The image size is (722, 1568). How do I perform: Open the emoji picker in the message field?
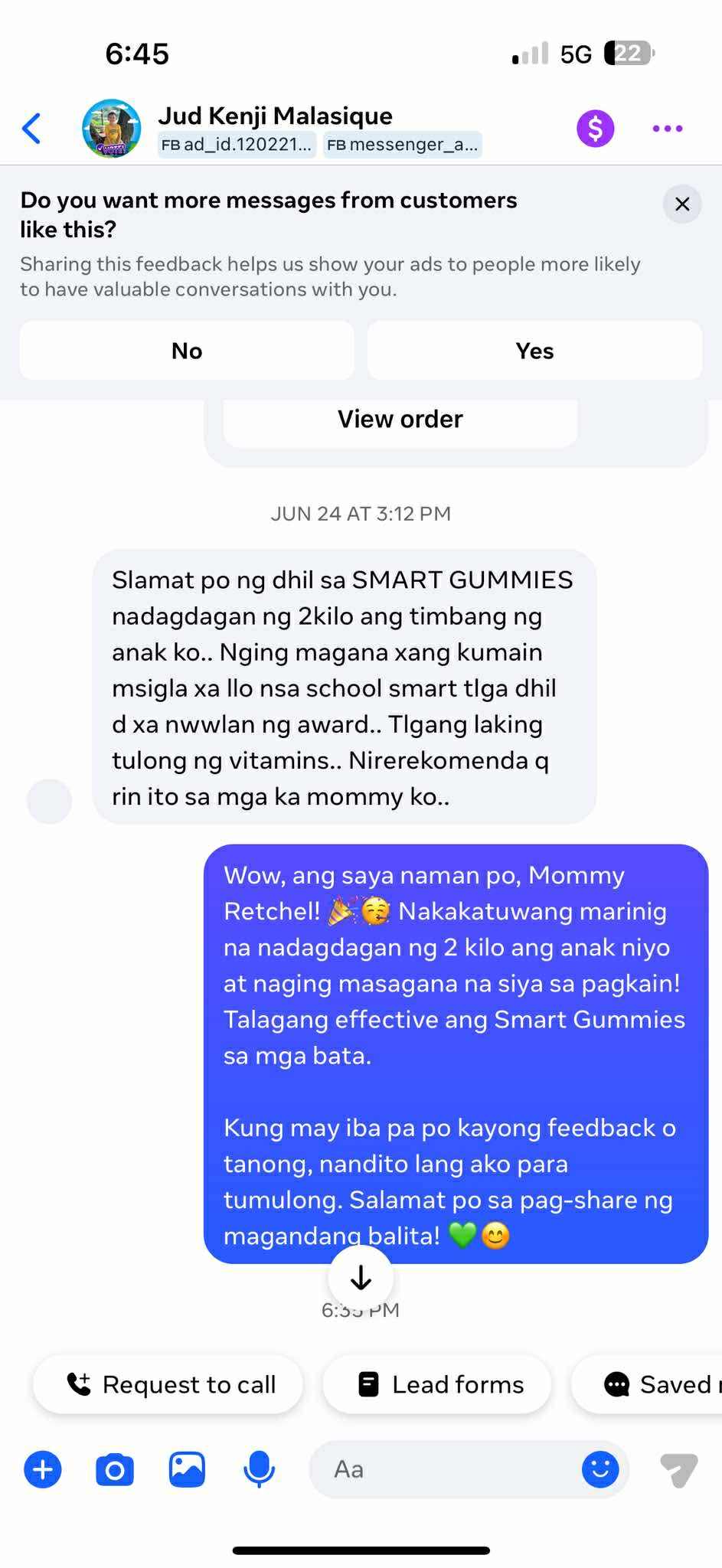[600, 1469]
